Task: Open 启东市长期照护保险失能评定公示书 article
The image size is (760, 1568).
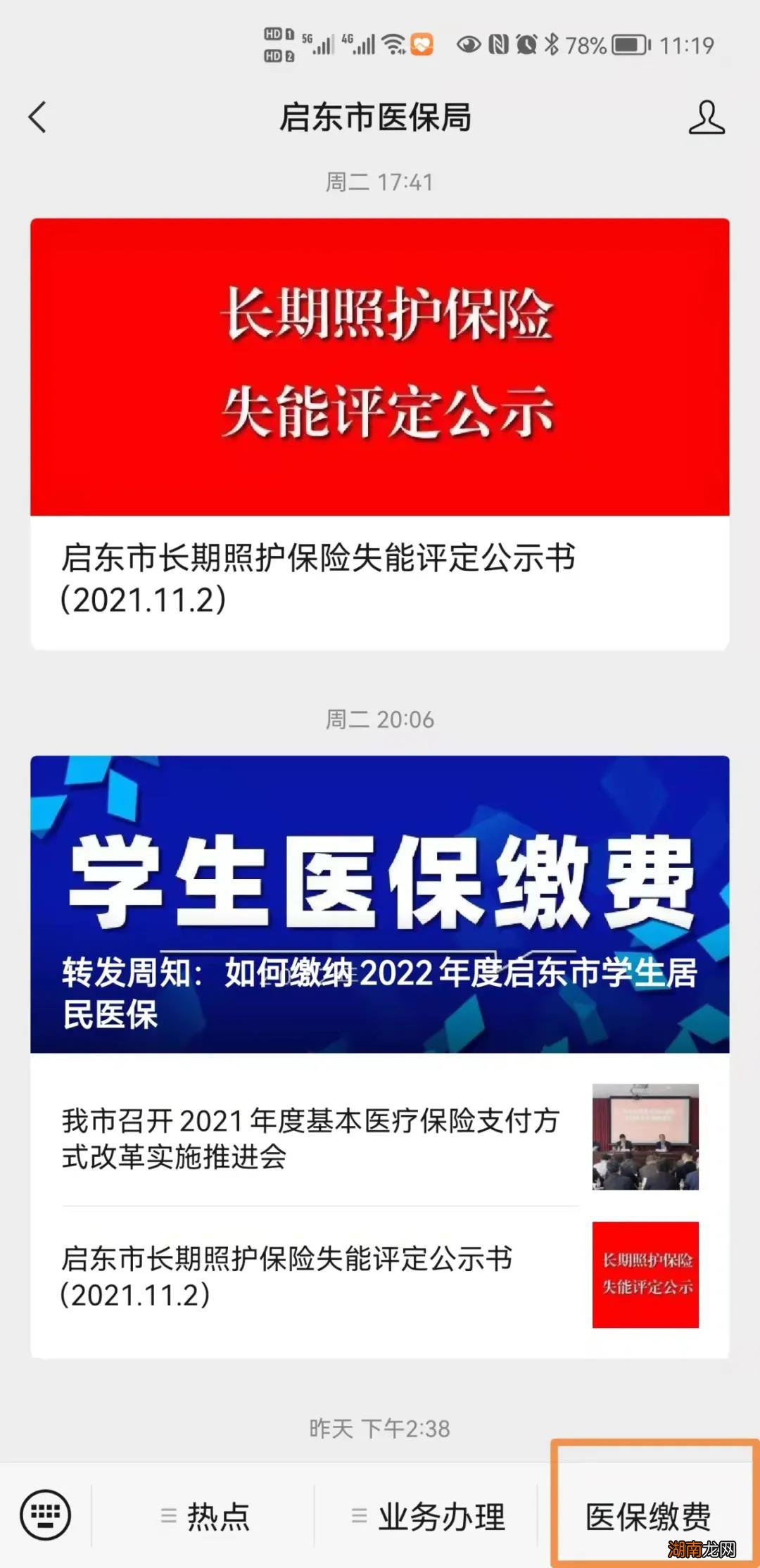Action: [x=317, y=577]
